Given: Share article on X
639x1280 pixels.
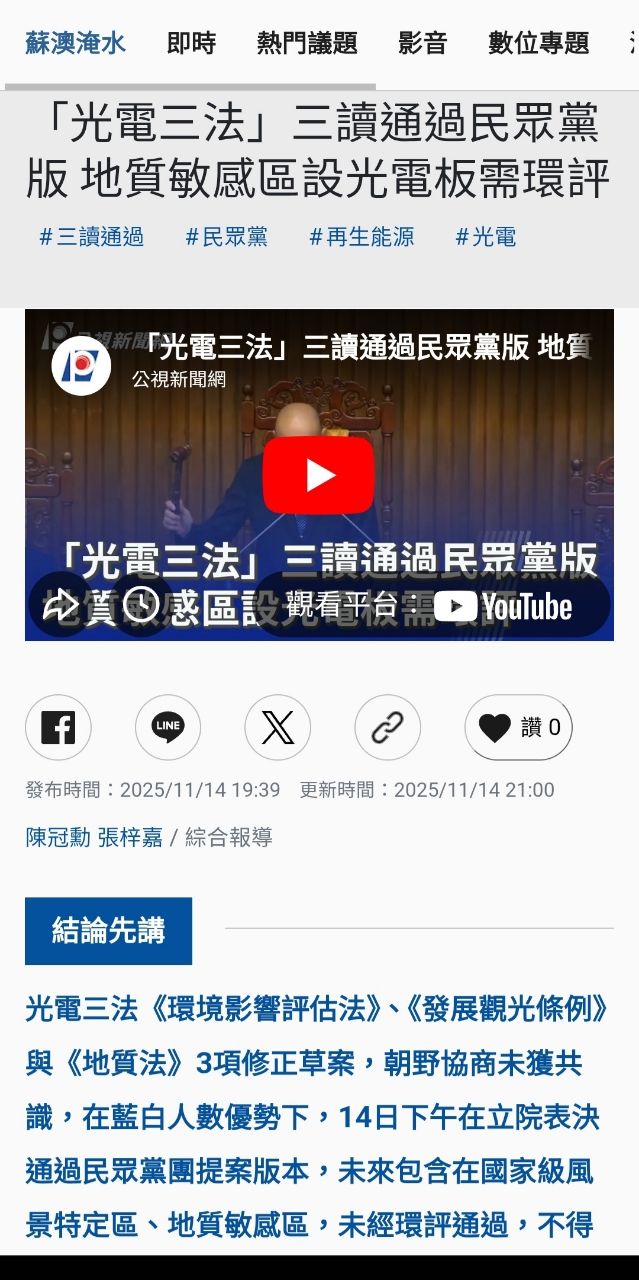Looking at the screenshot, I should (x=278, y=727).
